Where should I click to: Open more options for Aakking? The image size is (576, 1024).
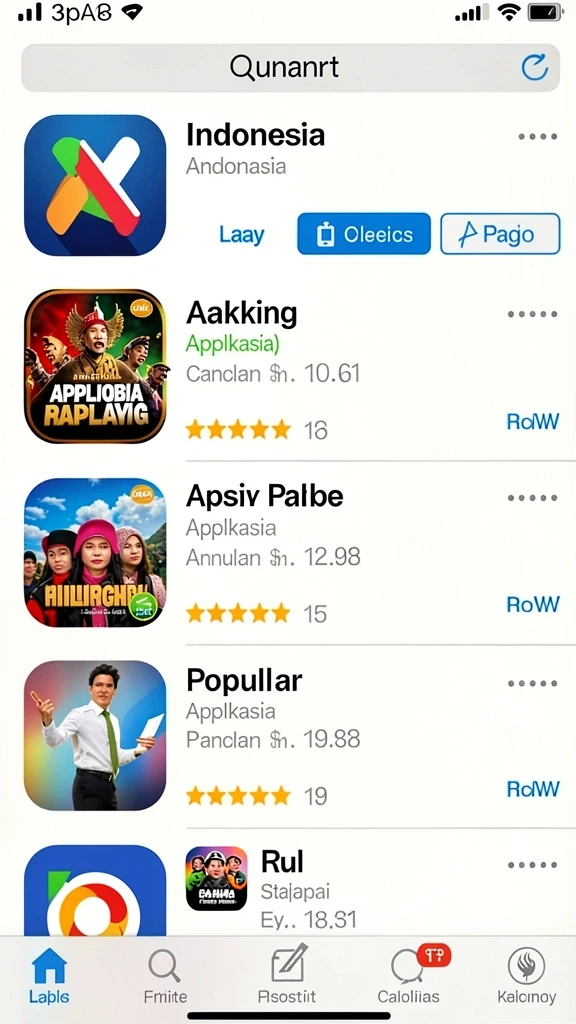pyautogui.click(x=533, y=314)
